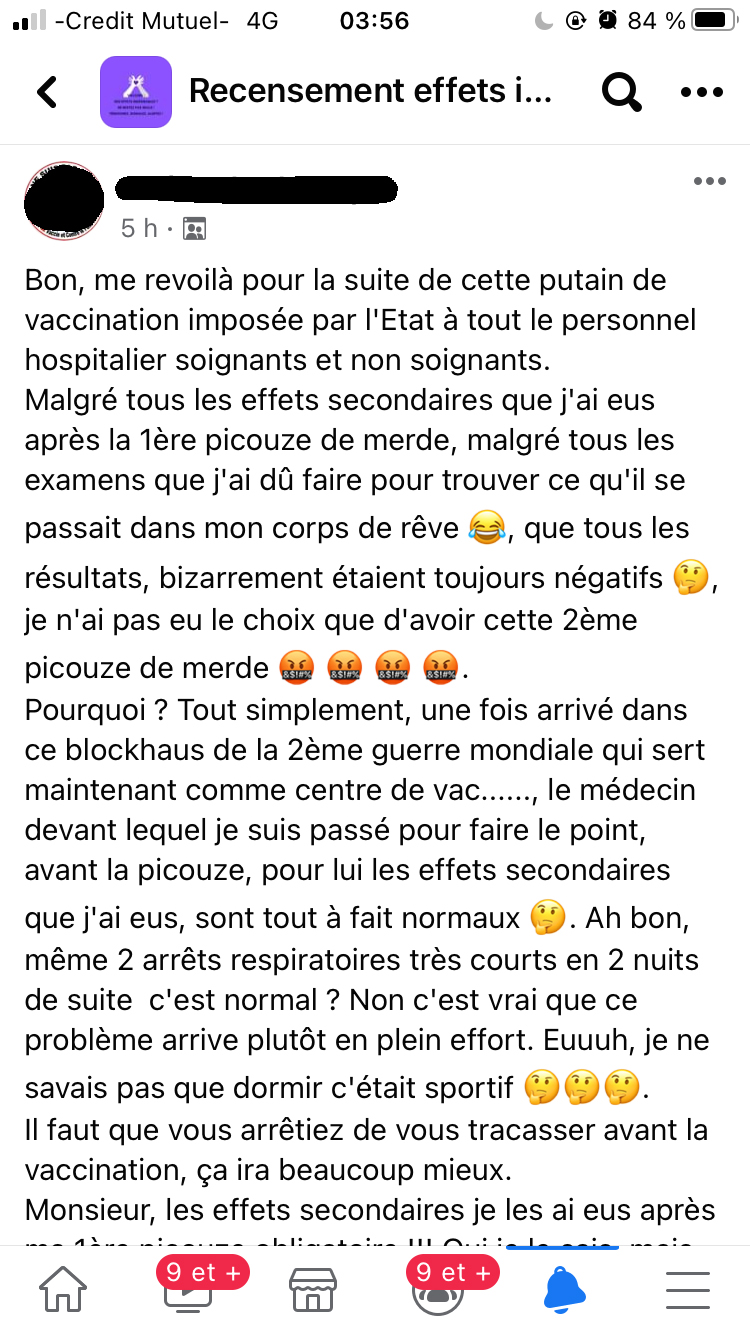Image resolution: width=750 pixels, height=1334 pixels.
Task: Open the post author's blacked-out name
Action: tap(257, 189)
